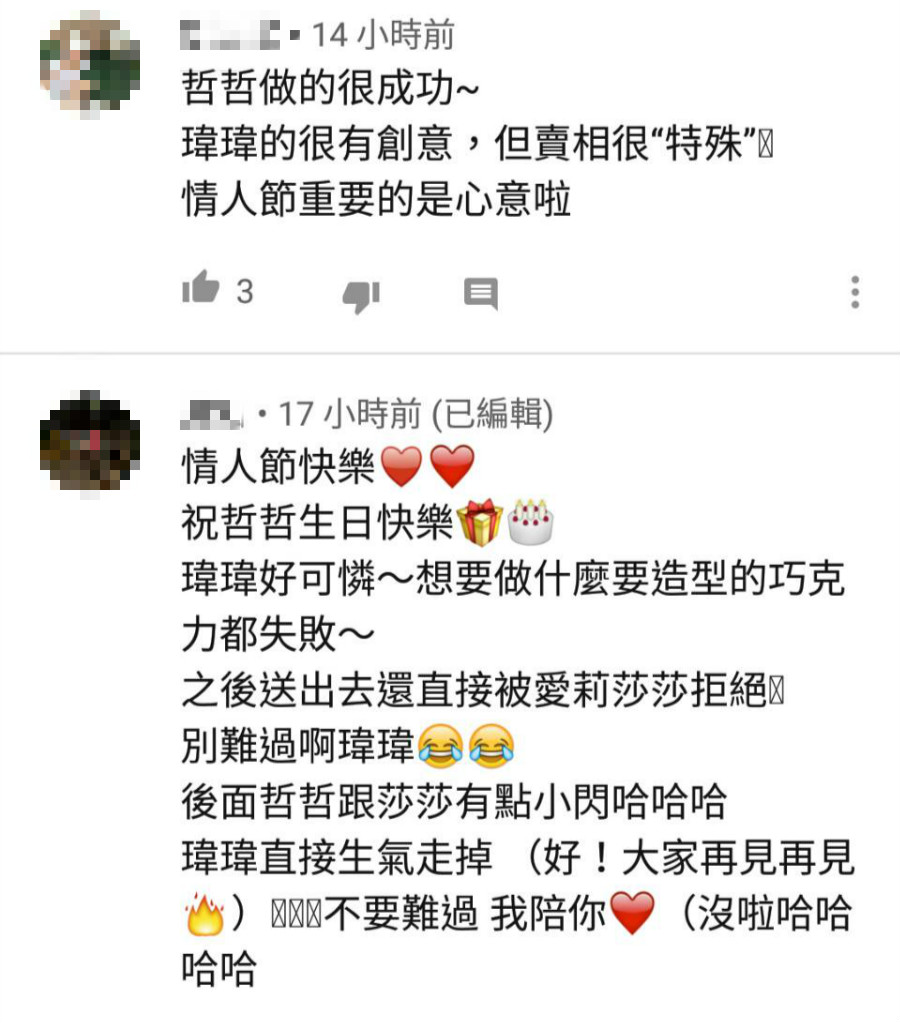Reply to the comment posted 14 小時前
This screenshot has width=900, height=1023.
[481, 293]
